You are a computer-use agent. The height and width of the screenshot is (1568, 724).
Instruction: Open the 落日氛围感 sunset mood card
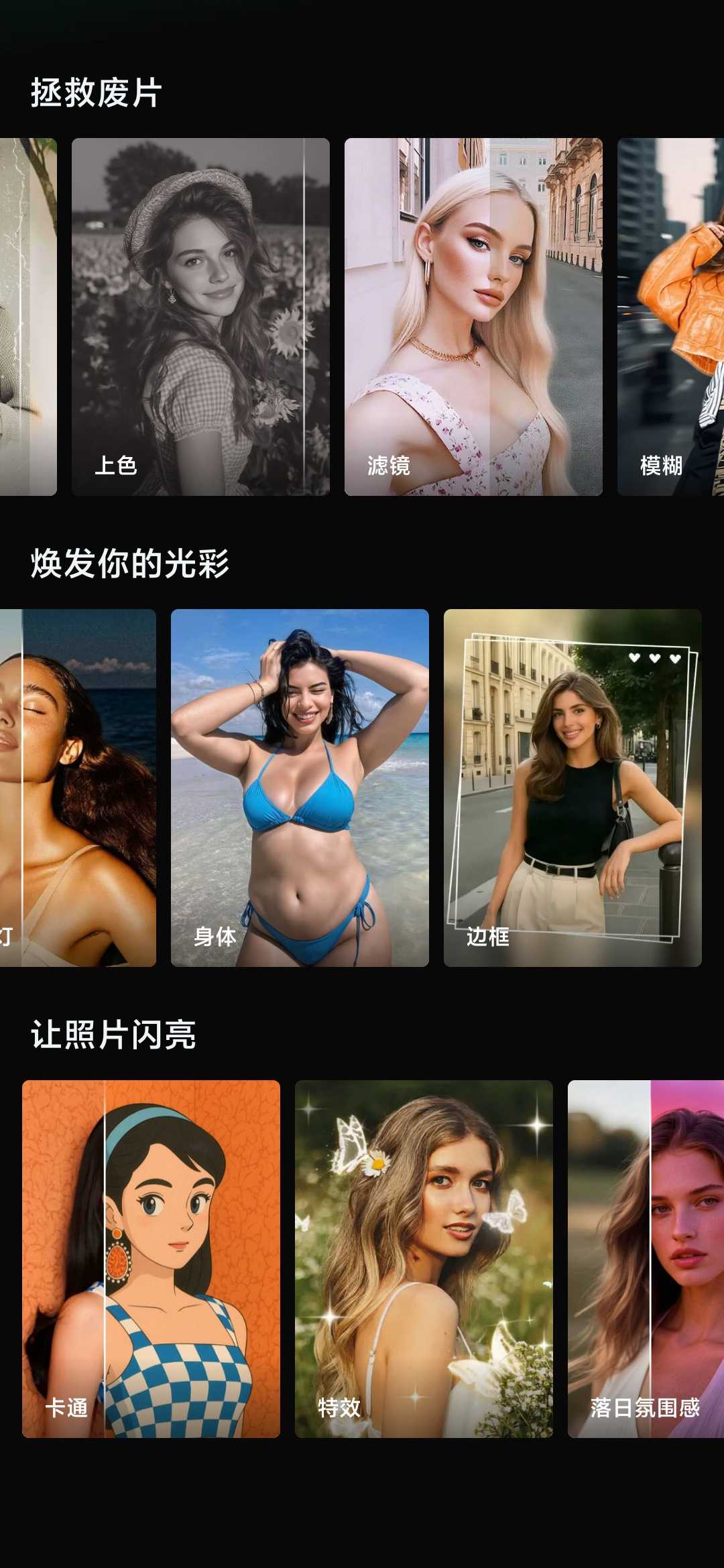point(646,1258)
